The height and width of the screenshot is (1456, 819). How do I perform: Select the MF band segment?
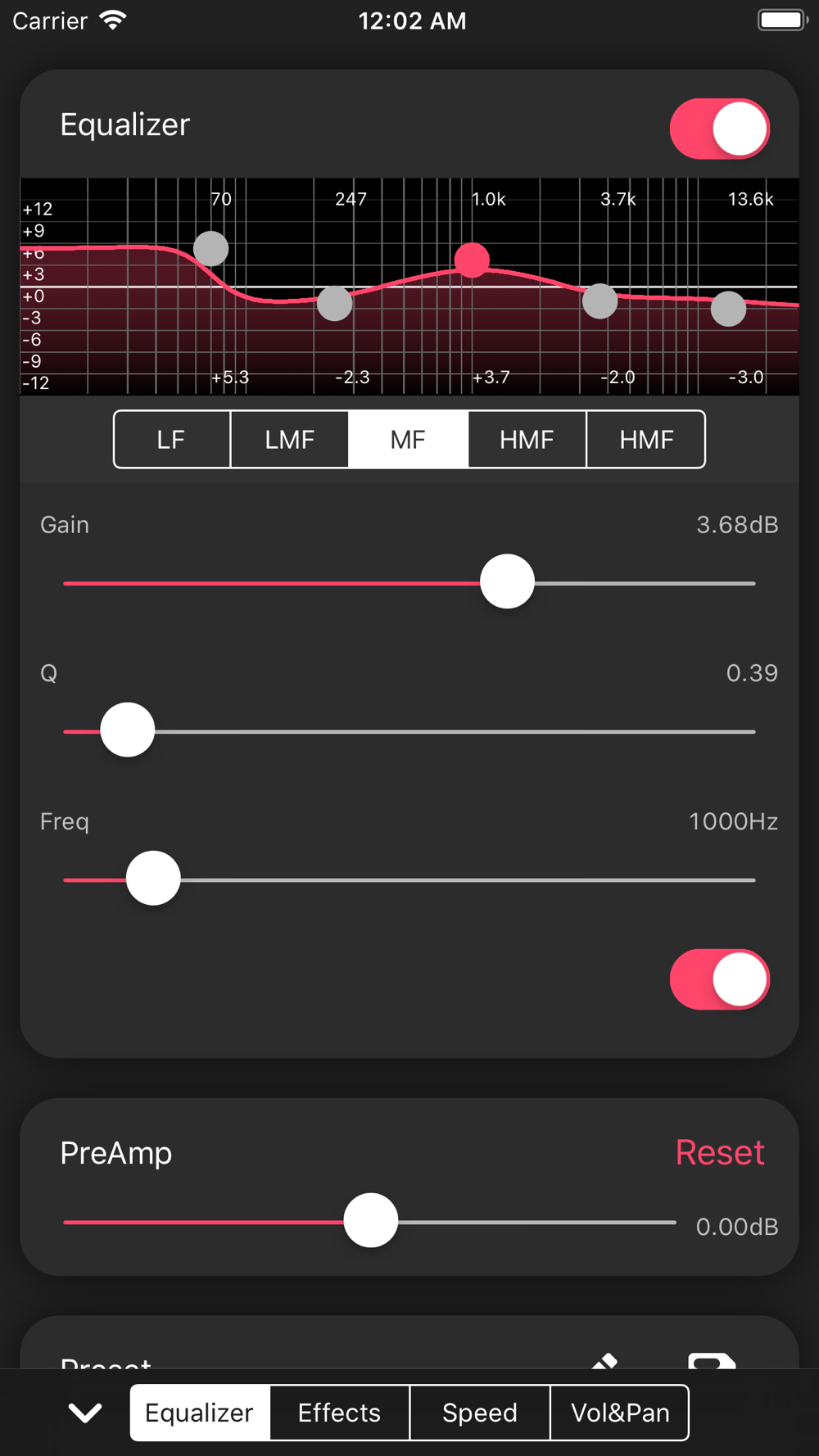[x=409, y=440]
